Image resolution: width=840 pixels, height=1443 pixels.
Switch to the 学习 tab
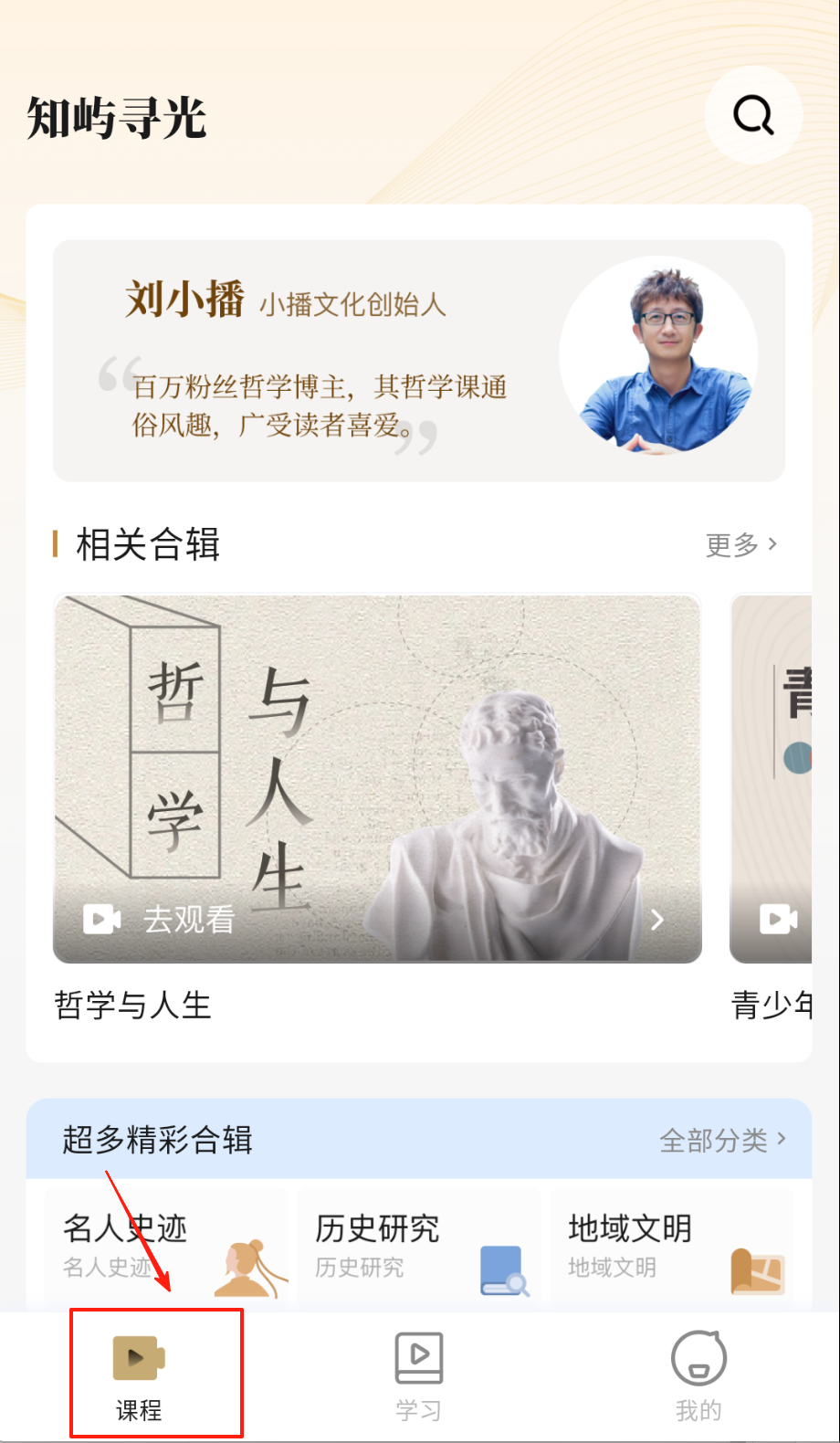point(419,1375)
